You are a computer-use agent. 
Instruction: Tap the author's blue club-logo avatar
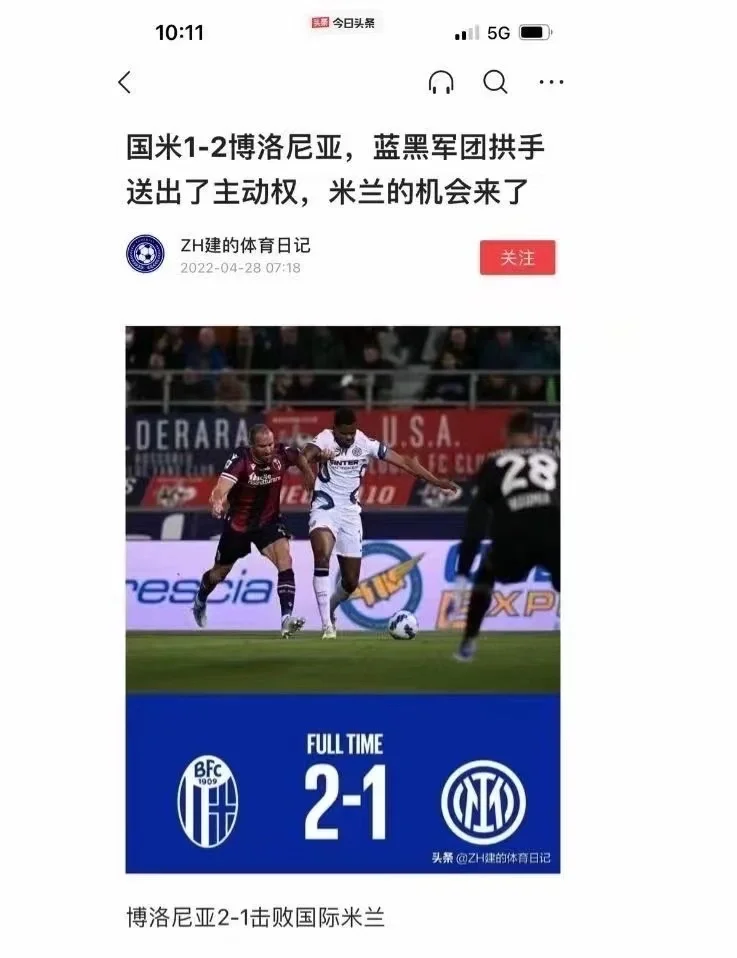(148, 255)
